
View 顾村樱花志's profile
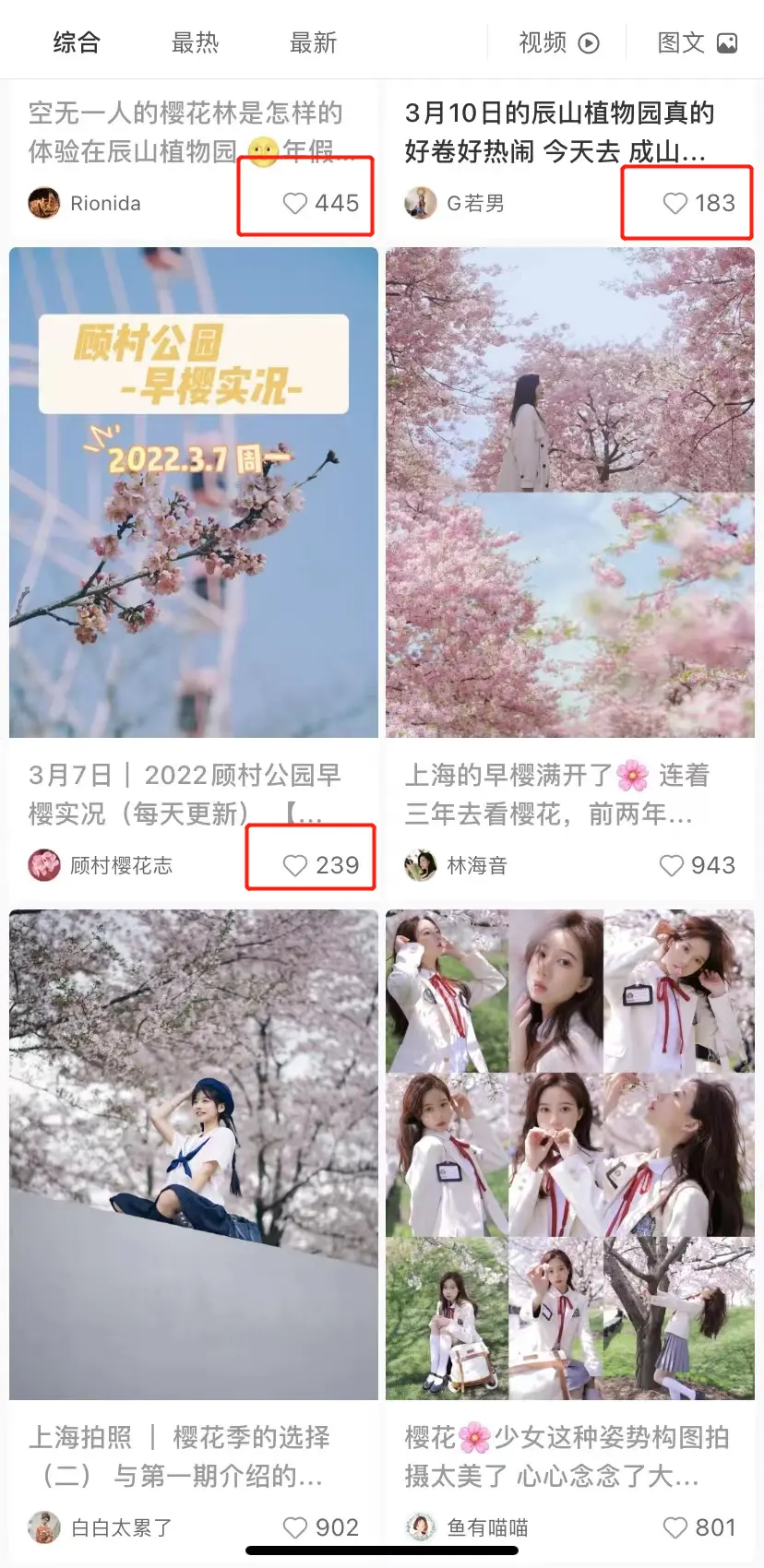44,865
